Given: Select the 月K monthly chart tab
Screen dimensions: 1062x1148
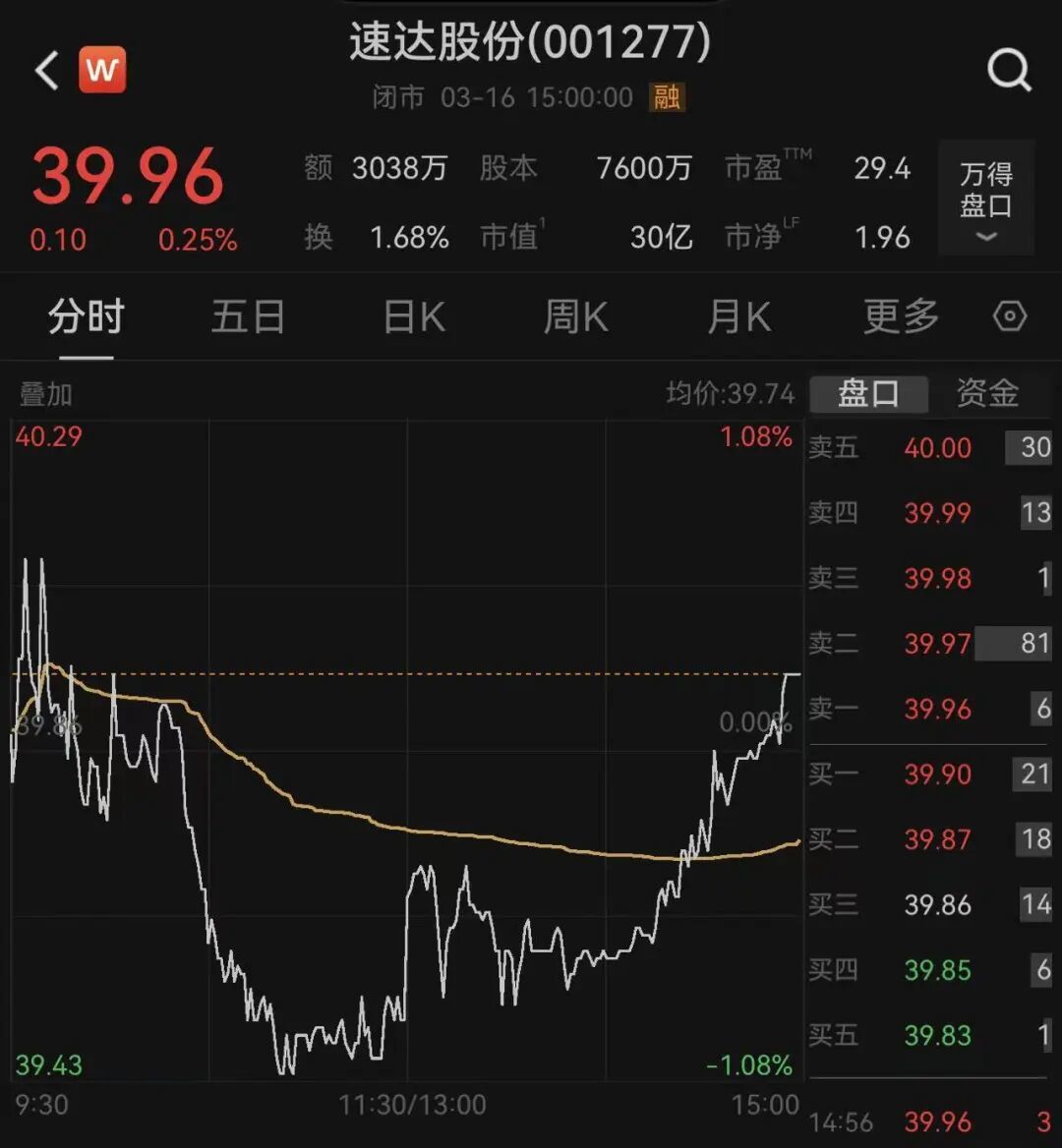Looking at the screenshot, I should 738,316.
